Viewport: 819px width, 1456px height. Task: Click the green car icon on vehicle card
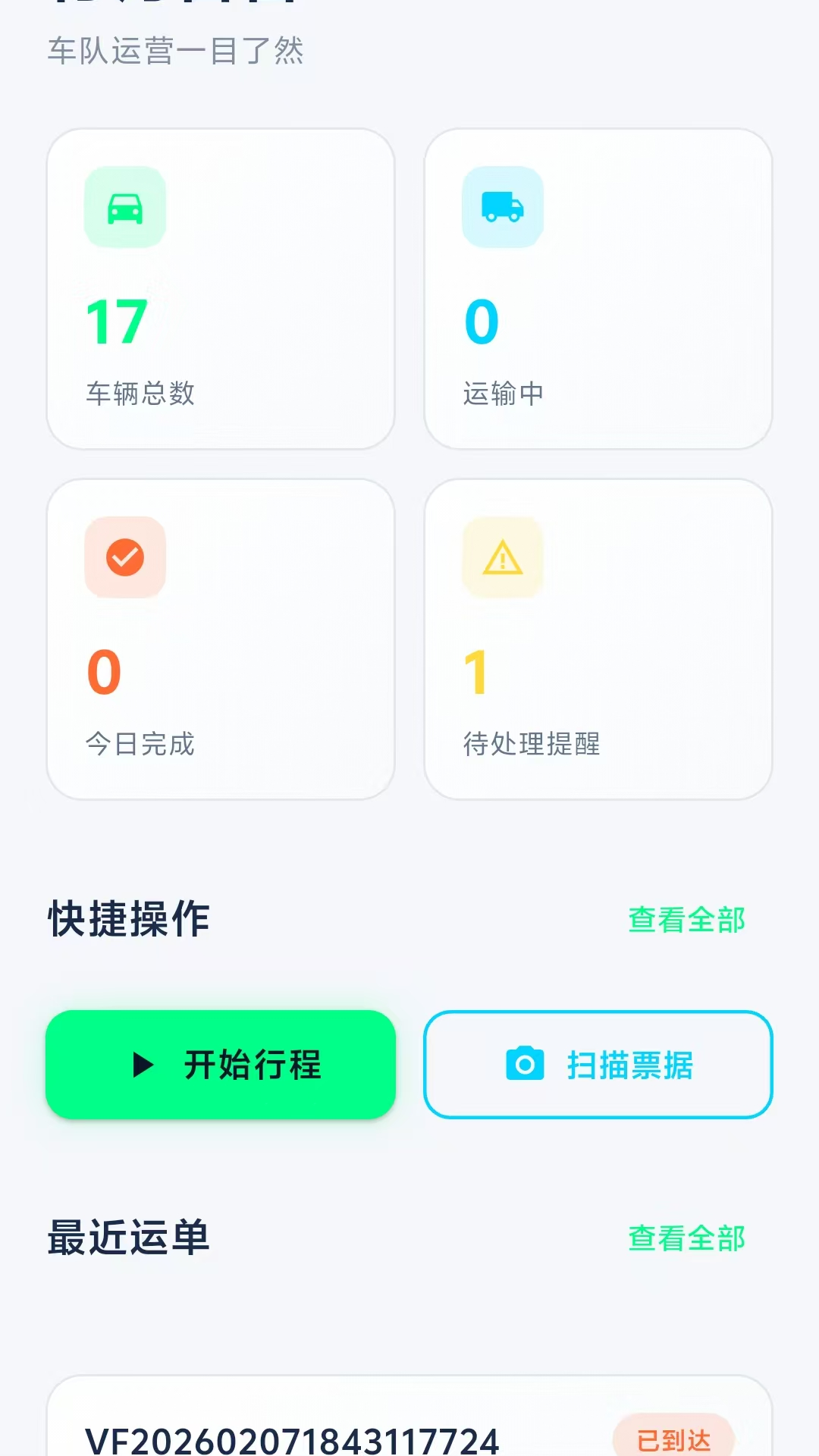(x=125, y=209)
